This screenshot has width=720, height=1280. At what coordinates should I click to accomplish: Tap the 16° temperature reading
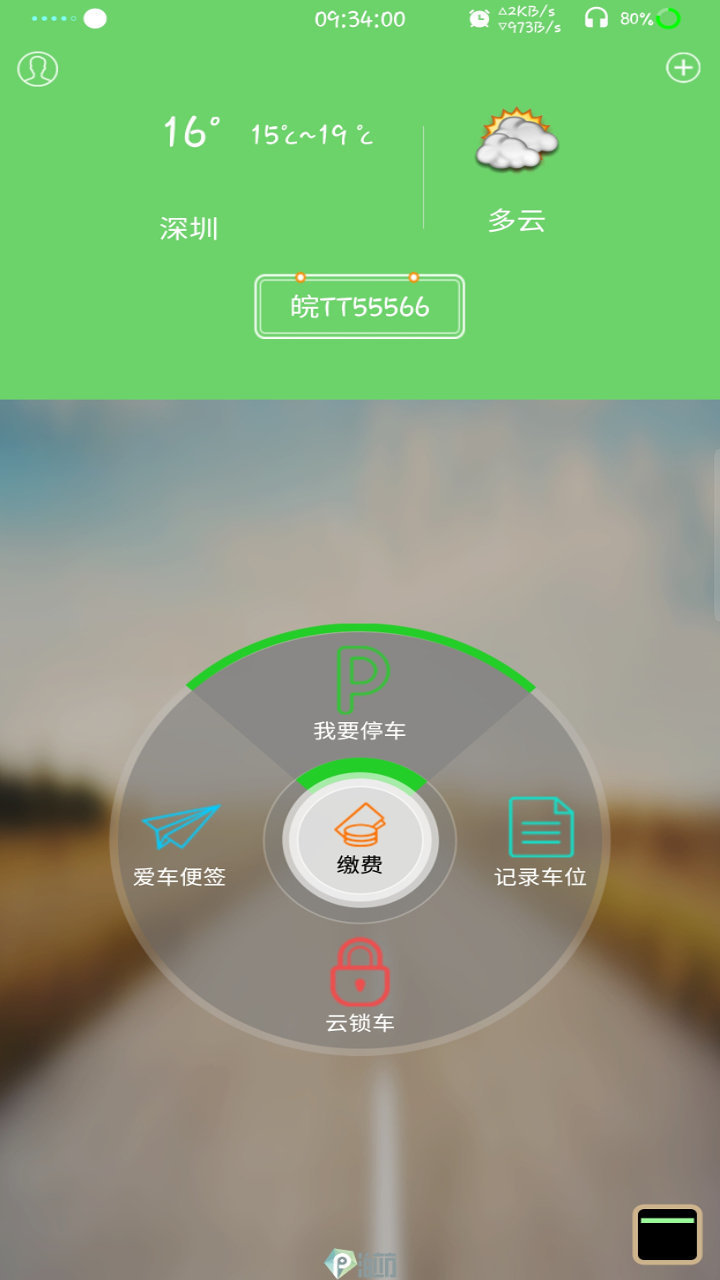click(190, 131)
